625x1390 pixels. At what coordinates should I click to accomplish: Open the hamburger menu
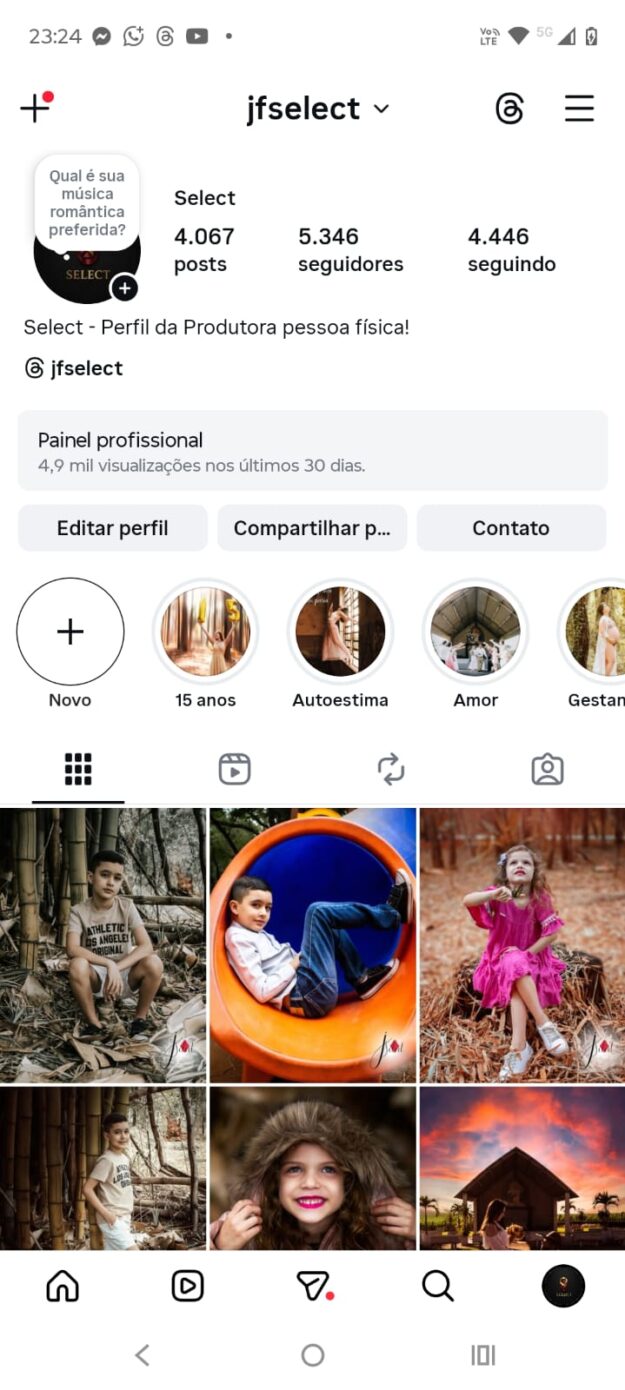(579, 108)
